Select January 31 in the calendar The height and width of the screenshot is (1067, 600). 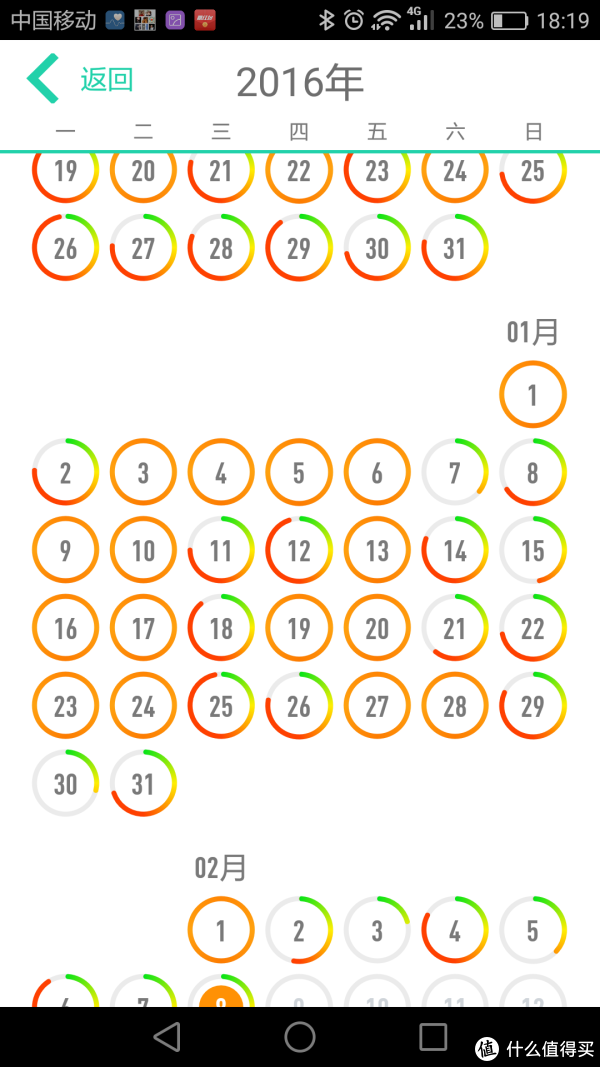[x=143, y=784]
